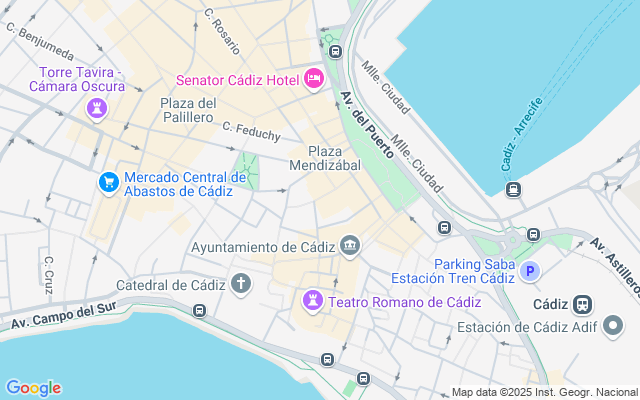Select the Parking Saba Estación Tren marker
The image size is (640, 400).
pyautogui.click(x=530, y=271)
